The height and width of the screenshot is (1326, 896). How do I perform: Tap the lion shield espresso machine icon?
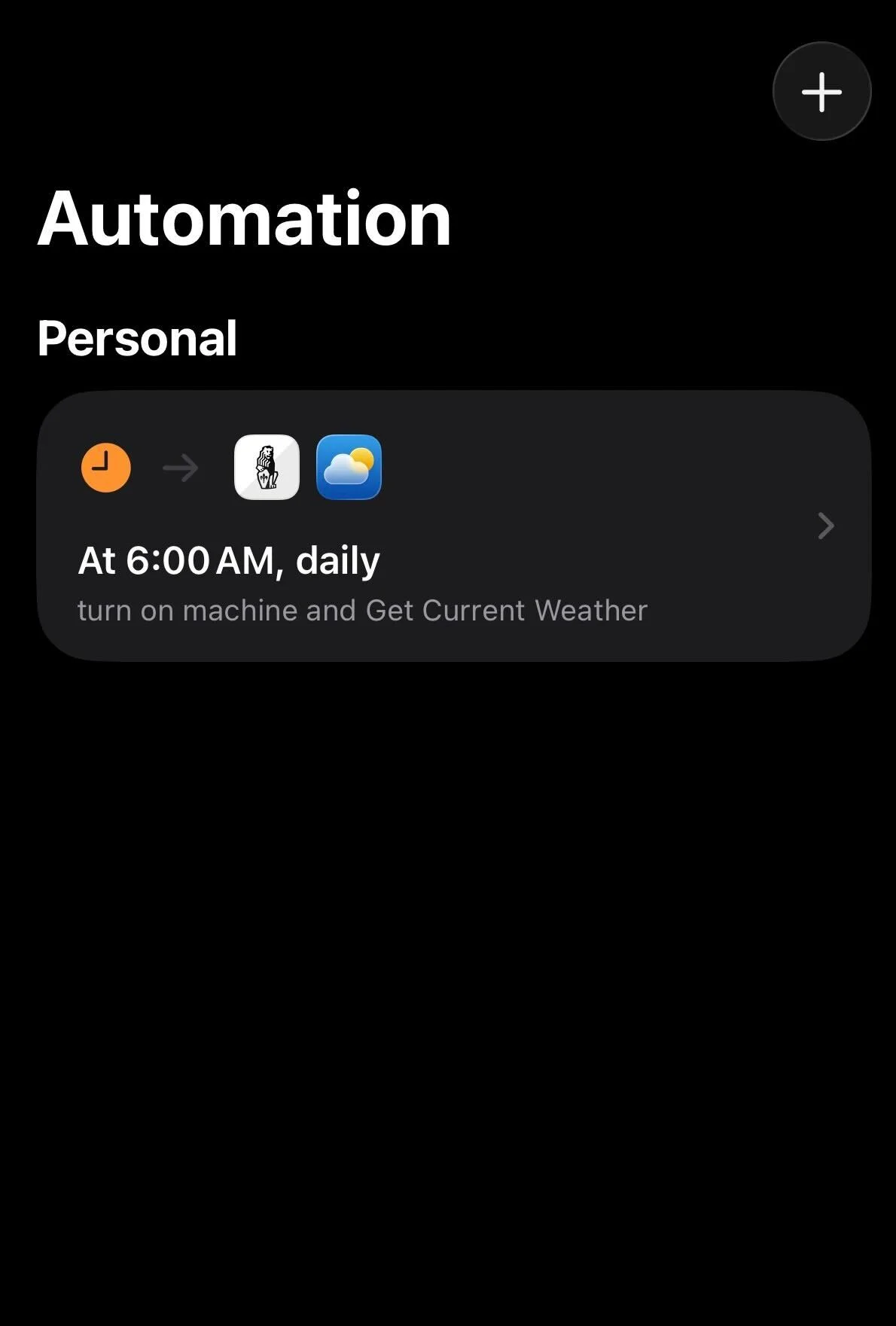tap(267, 468)
